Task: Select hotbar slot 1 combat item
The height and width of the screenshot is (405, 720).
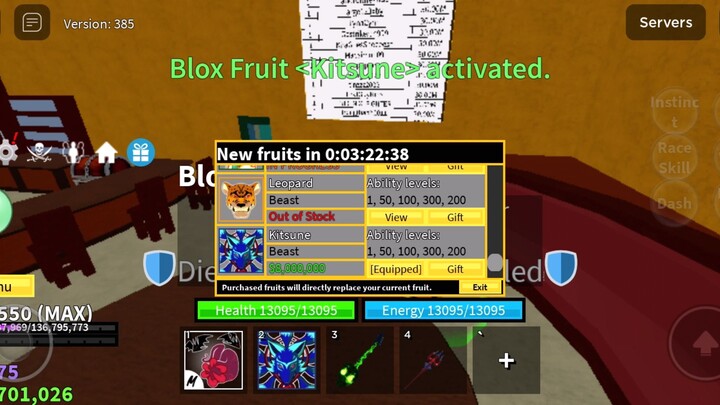Action: point(212,360)
